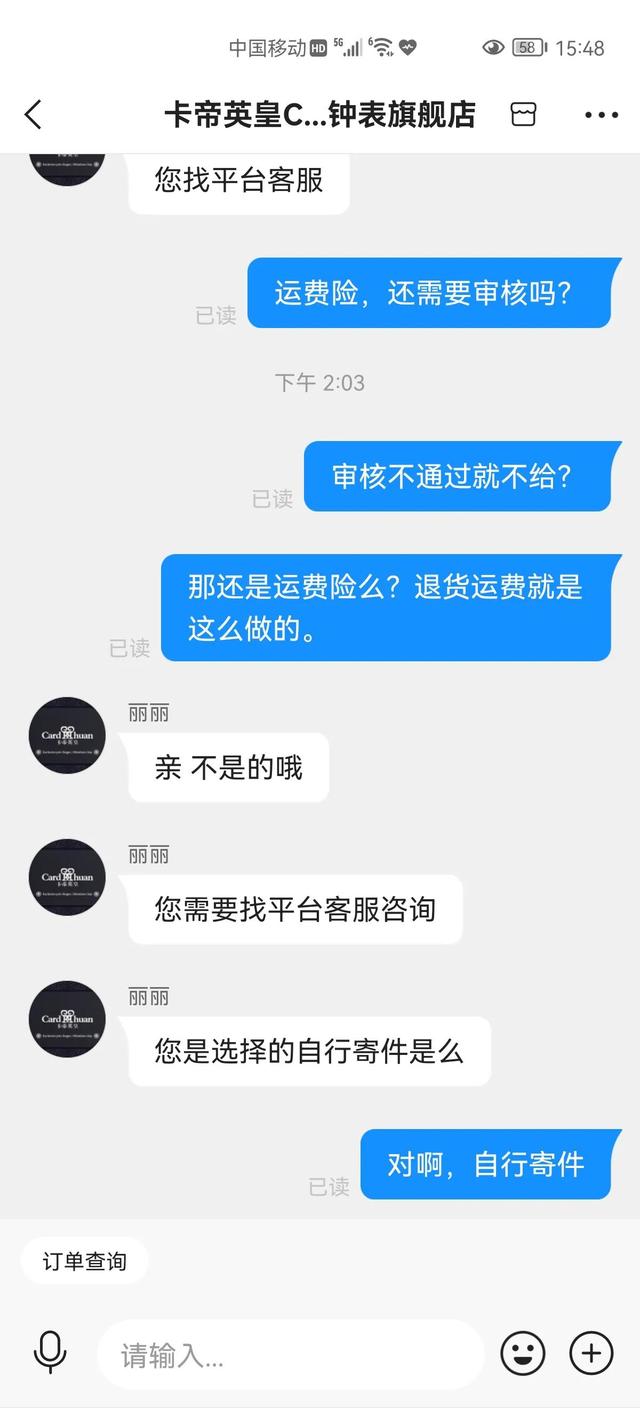Open the shop storefront icon
640x1408 pixels.
click(x=523, y=114)
